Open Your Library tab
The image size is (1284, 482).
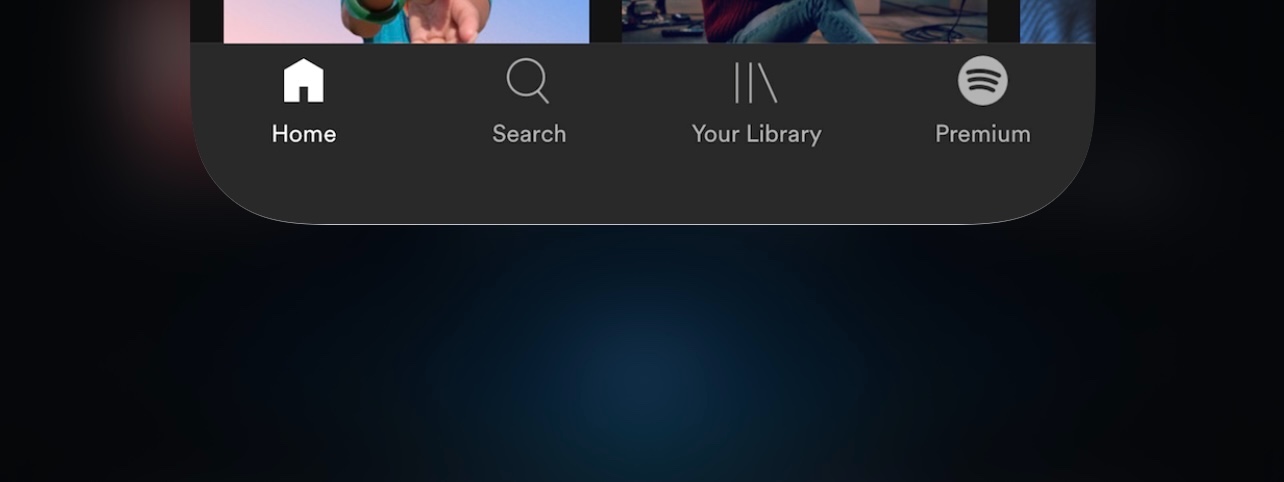[756, 102]
